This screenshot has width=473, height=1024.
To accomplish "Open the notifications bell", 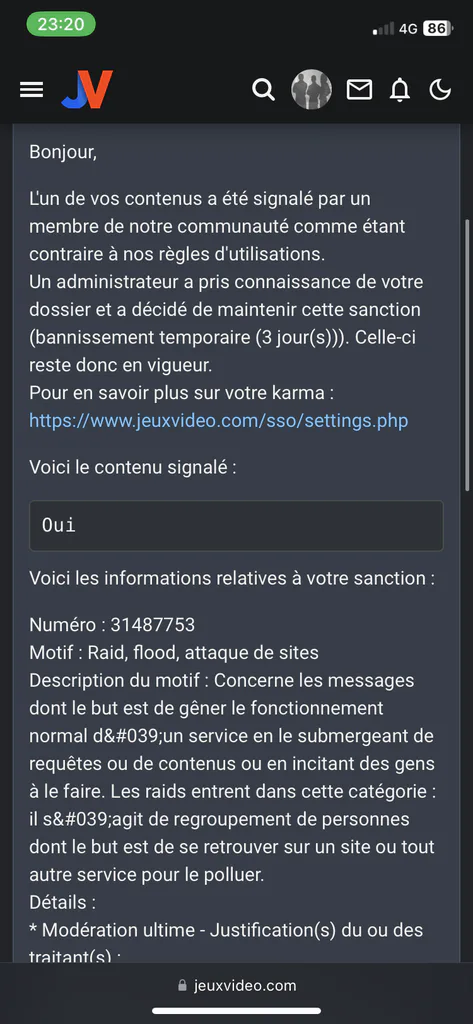I will point(400,89).
